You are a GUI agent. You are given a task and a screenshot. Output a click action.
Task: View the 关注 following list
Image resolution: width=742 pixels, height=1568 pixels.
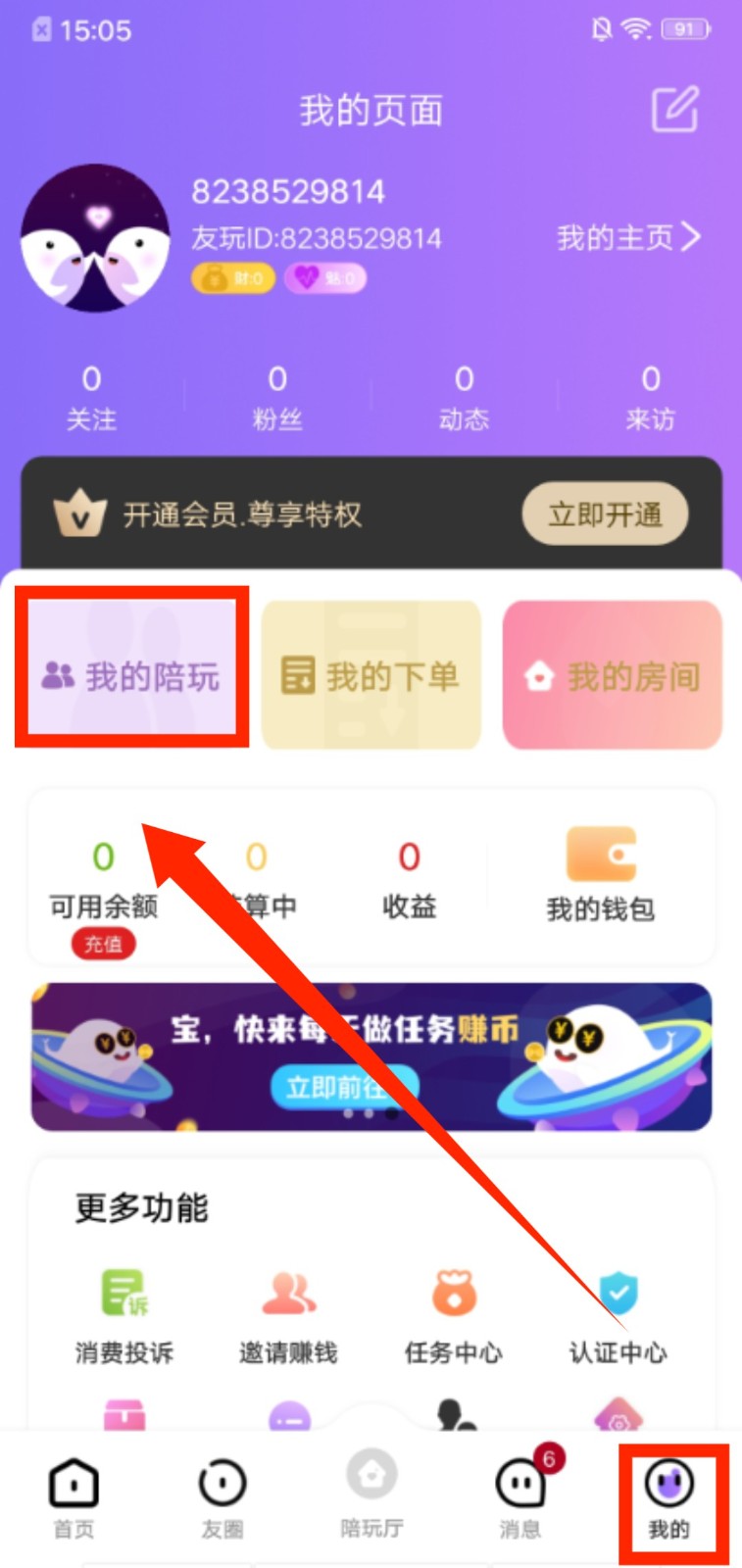(91, 398)
